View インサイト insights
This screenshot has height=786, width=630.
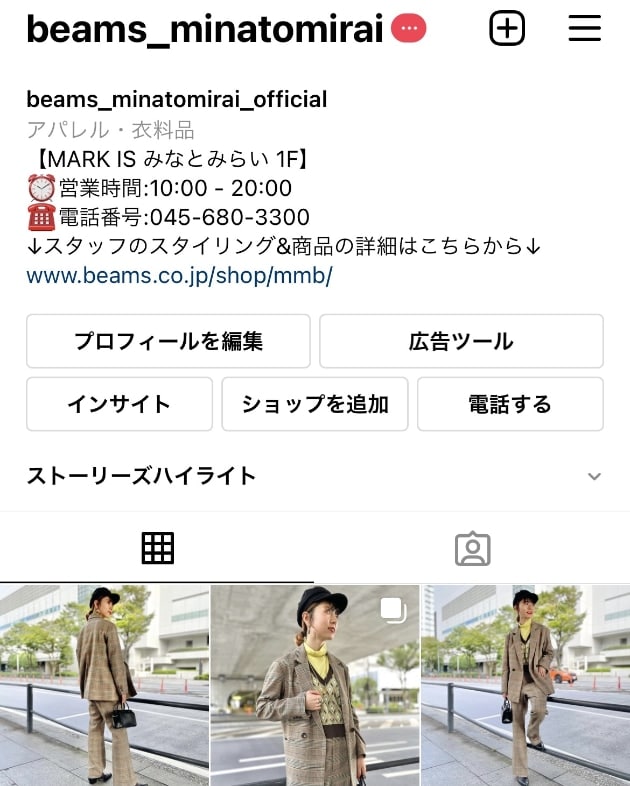(119, 404)
